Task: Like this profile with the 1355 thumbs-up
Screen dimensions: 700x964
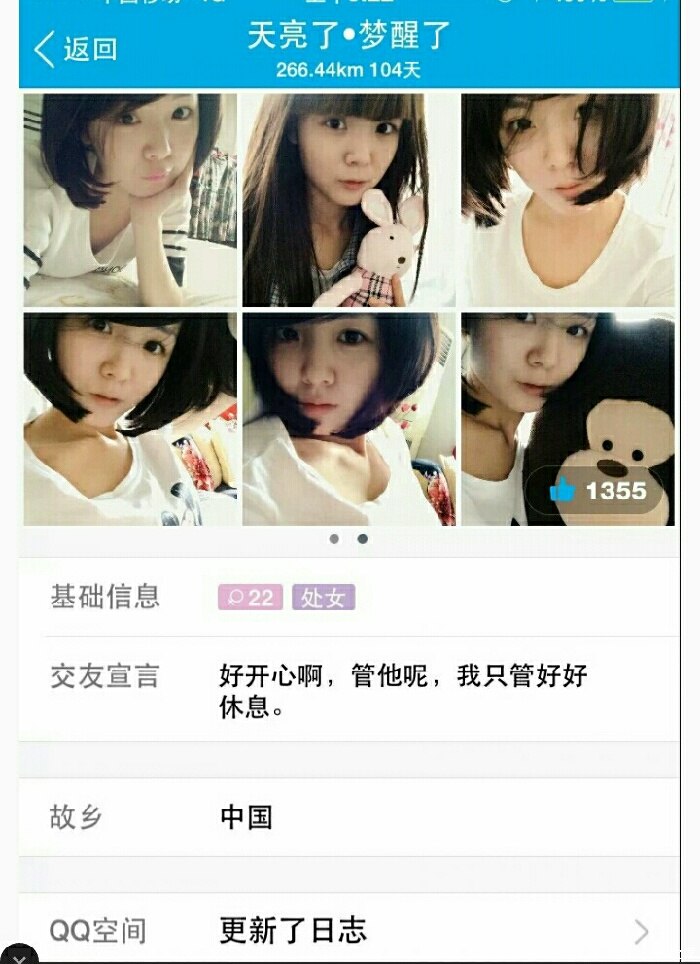Action: click(598, 491)
